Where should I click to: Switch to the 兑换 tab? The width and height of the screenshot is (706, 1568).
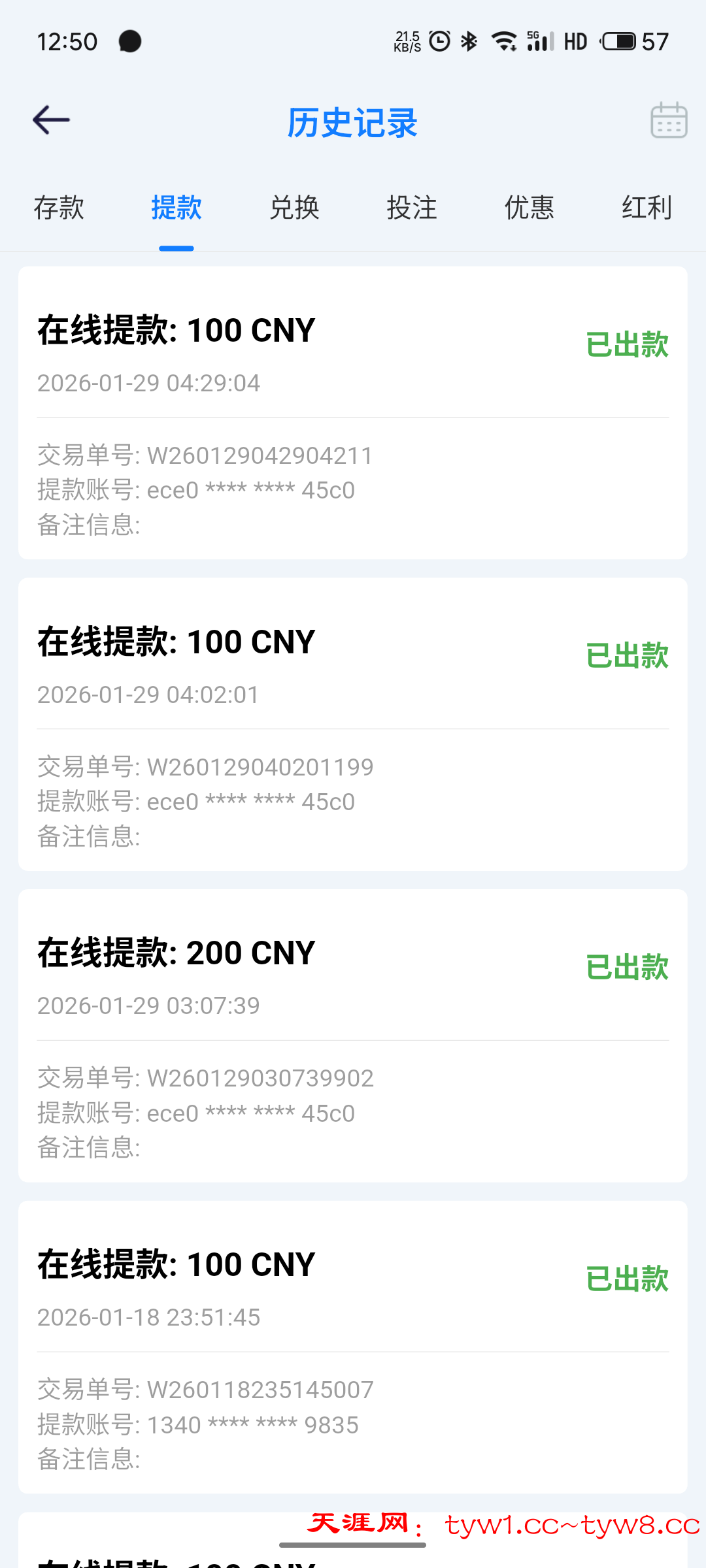pos(294,208)
